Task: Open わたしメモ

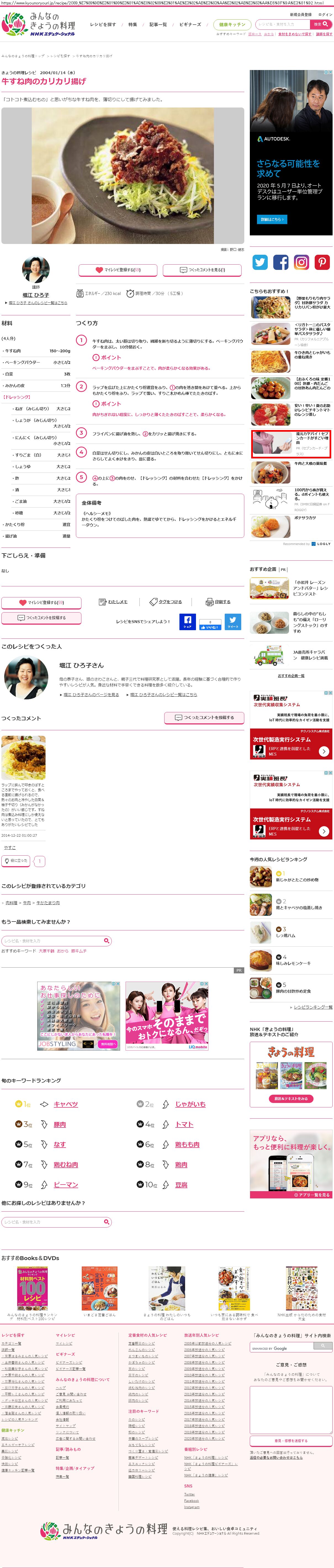Action: point(113,602)
